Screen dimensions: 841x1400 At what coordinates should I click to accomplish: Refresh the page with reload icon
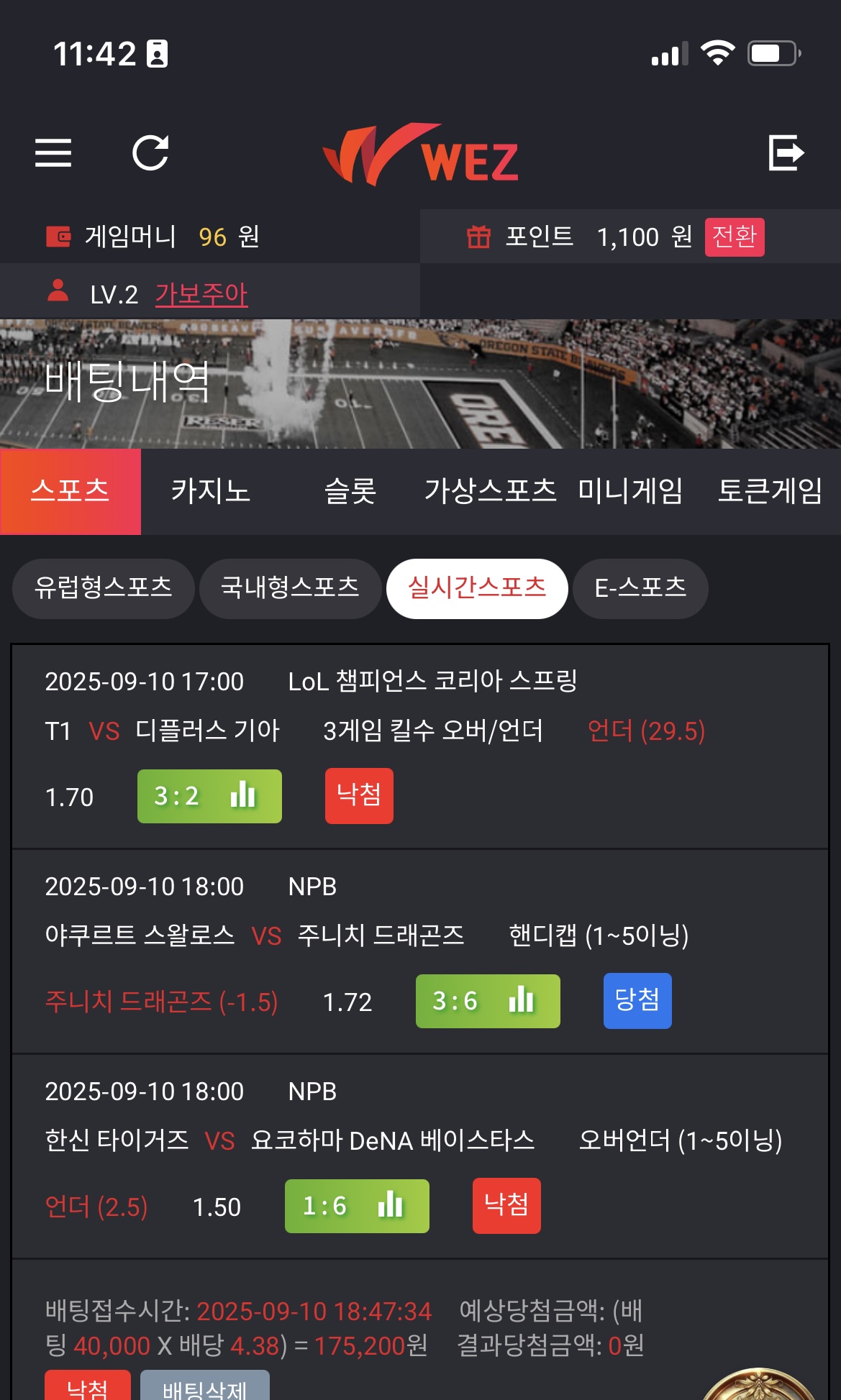(x=150, y=152)
